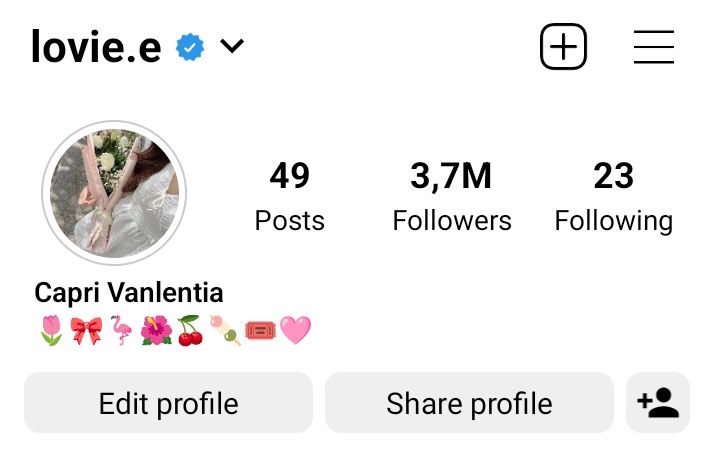720x452 pixels.
Task: Tap the profile picture
Action: (114, 194)
